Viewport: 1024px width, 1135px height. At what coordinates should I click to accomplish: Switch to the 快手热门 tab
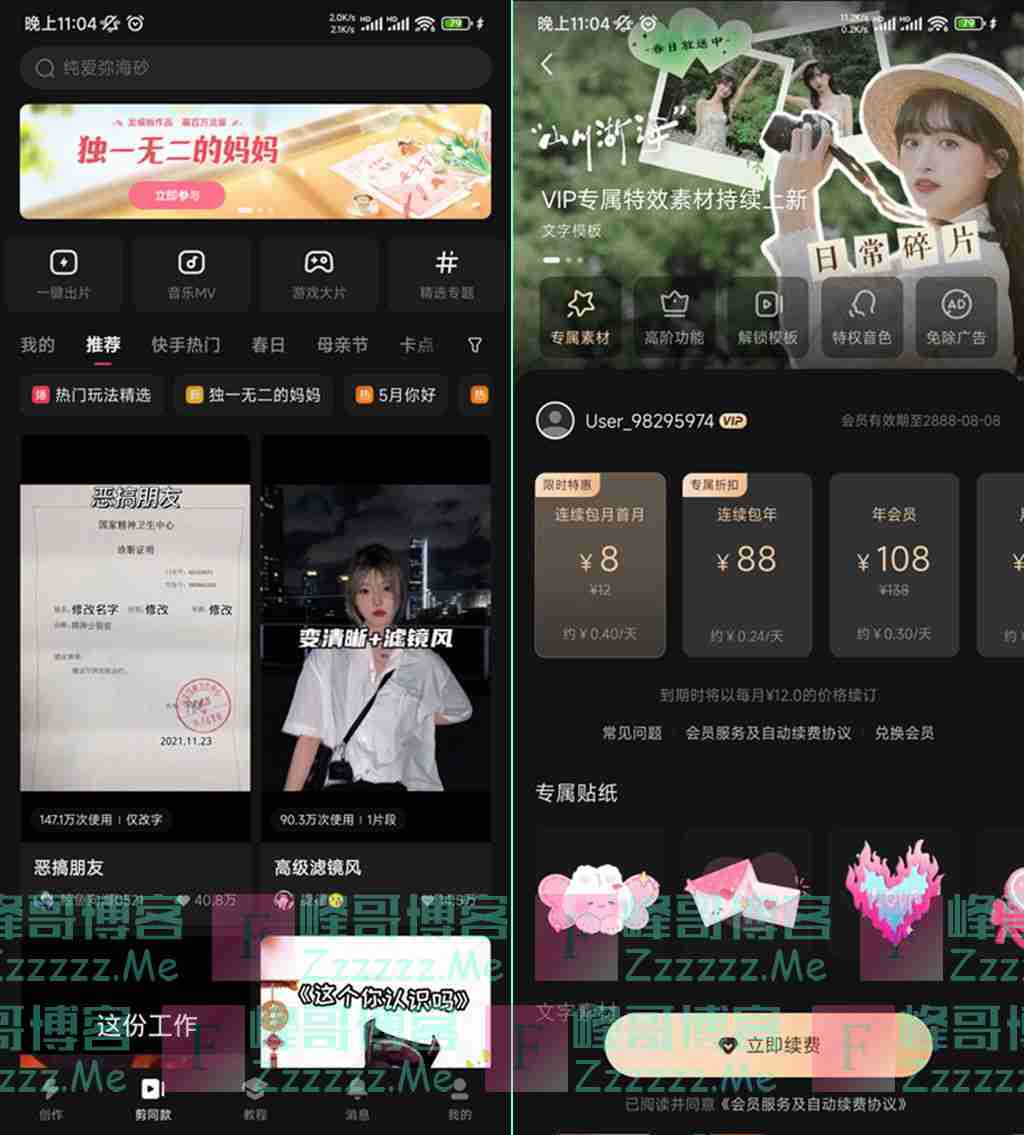(x=185, y=345)
